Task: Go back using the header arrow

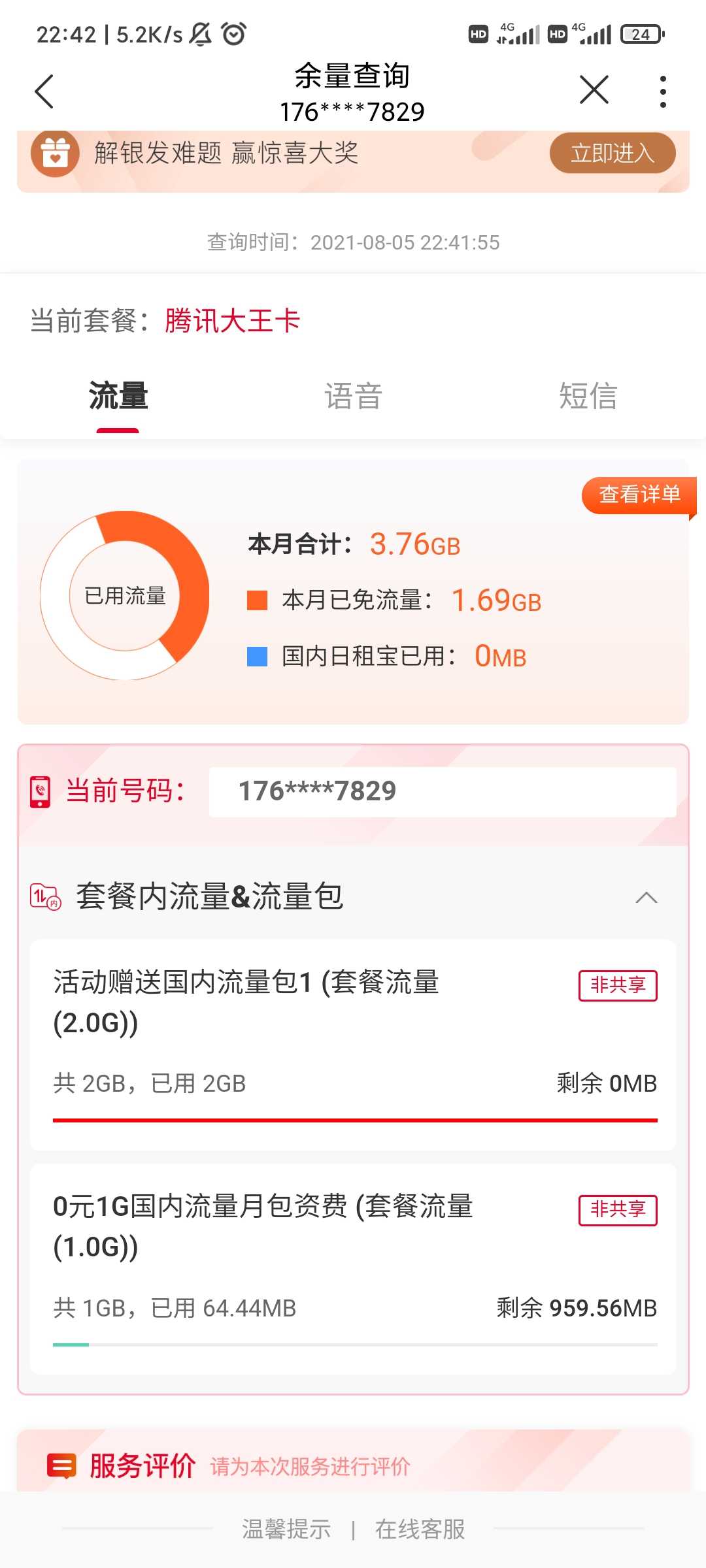Action: (x=44, y=91)
